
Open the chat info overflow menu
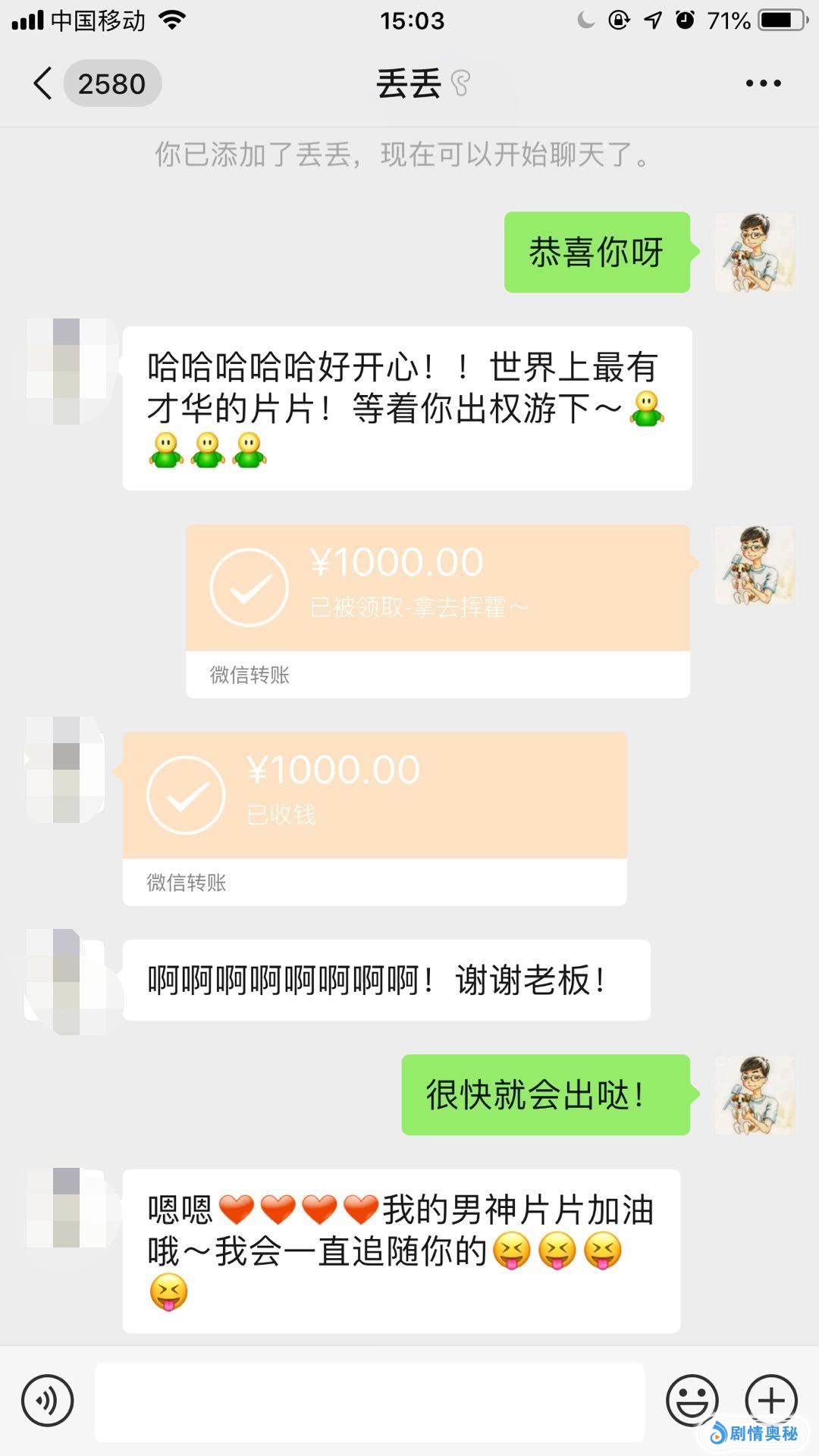click(x=763, y=83)
